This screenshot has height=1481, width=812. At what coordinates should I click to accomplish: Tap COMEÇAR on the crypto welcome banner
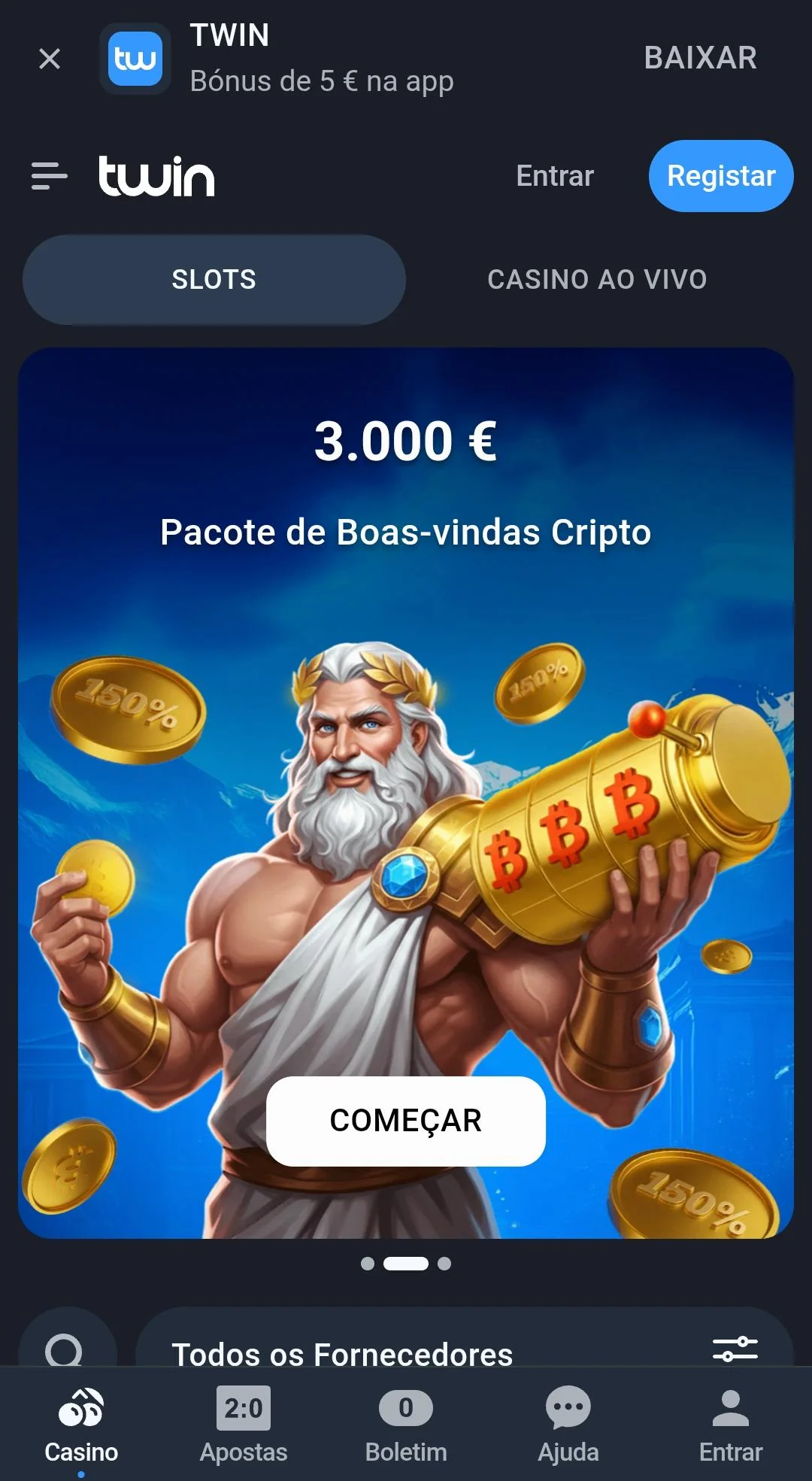pos(406,1121)
